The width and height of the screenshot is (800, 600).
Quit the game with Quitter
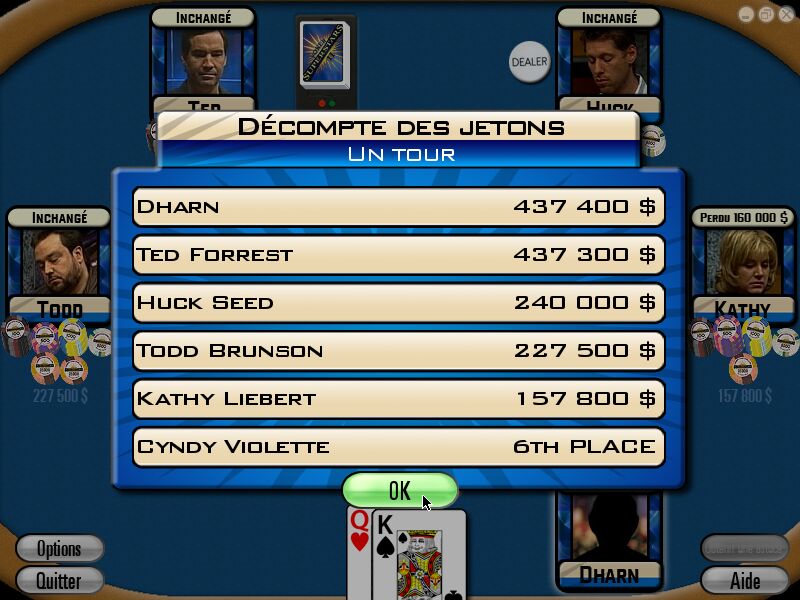pyautogui.click(x=59, y=580)
